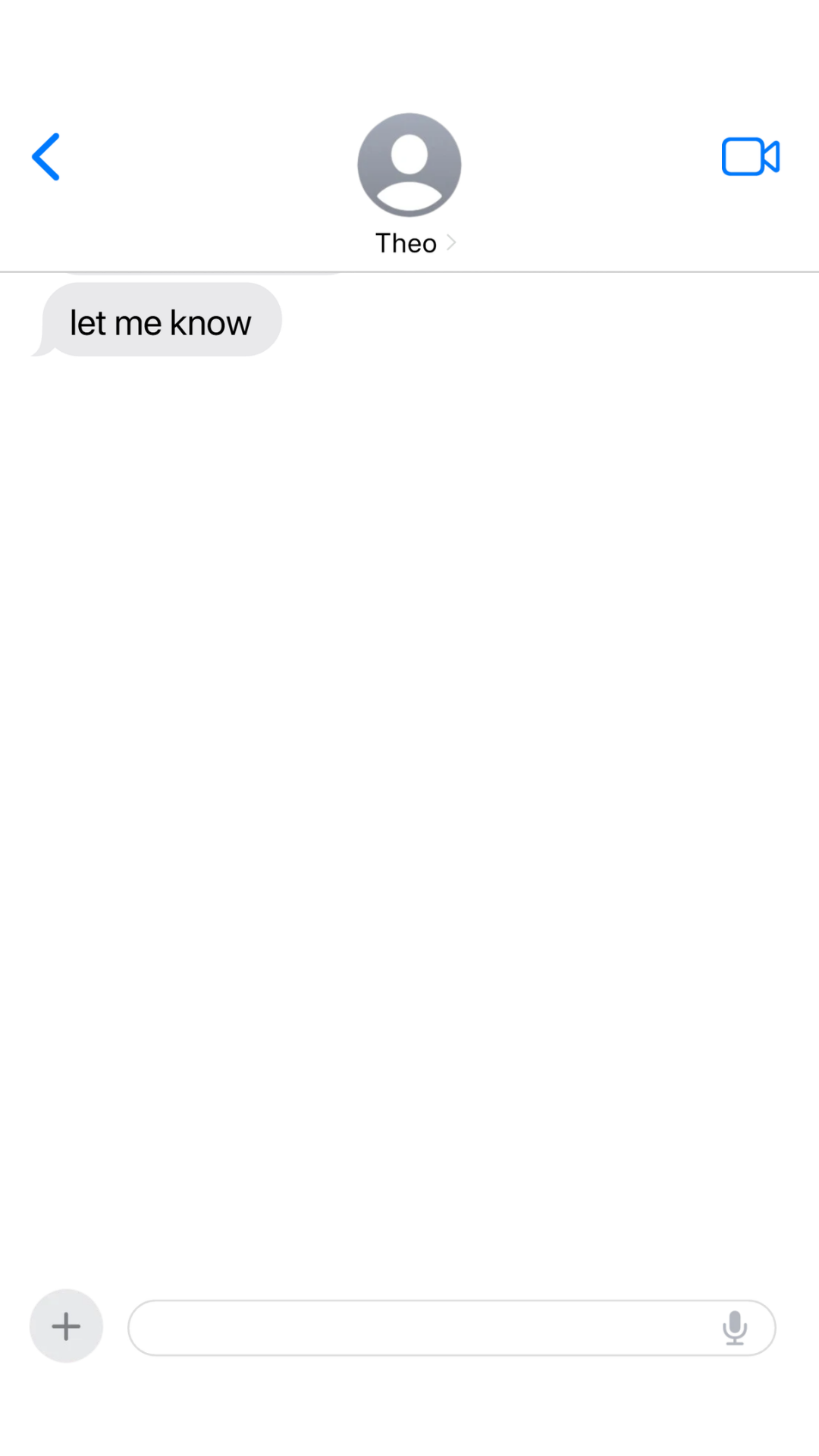Go back to the conversations list
Image resolution: width=819 pixels, height=1456 pixels.
[x=45, y=157]
